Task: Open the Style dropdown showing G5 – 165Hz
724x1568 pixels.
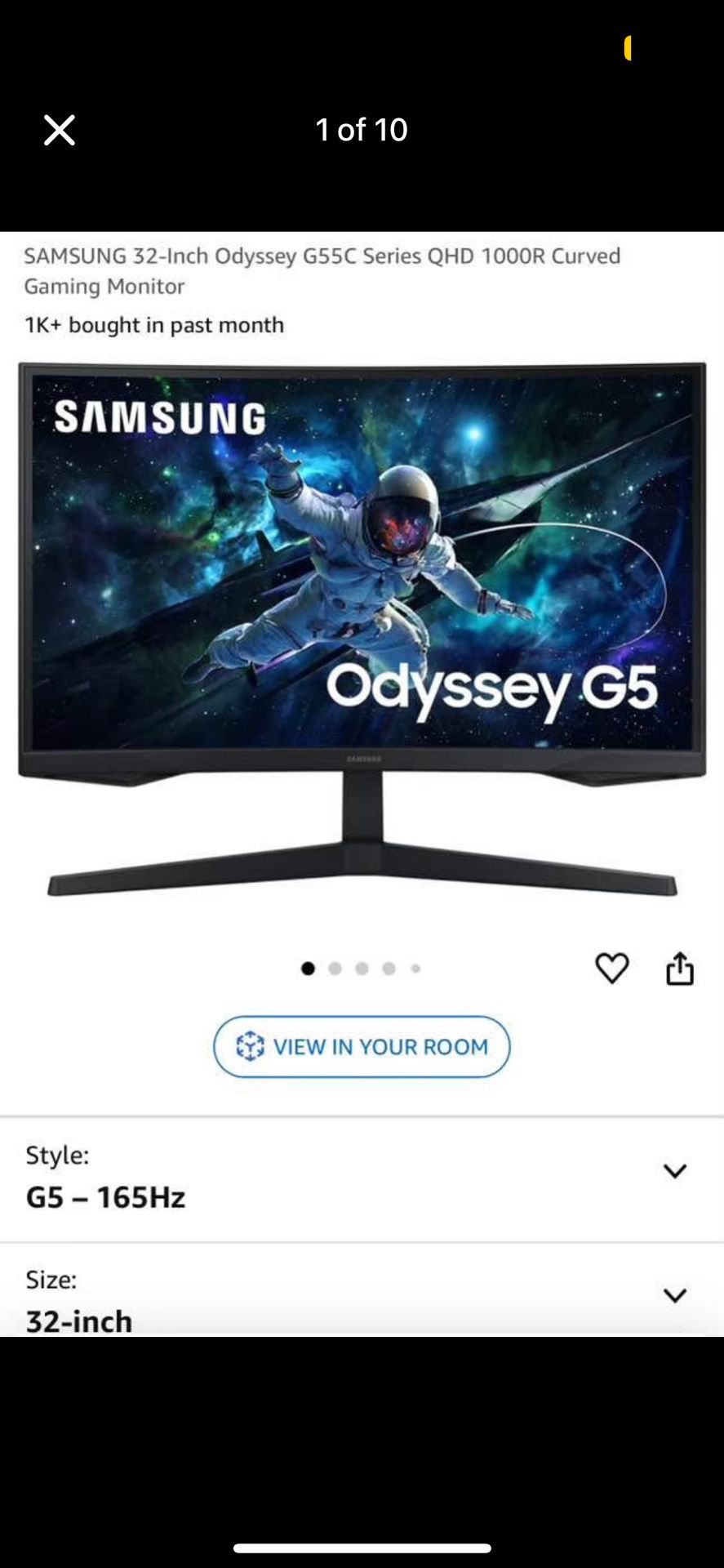Action: 362,1180
